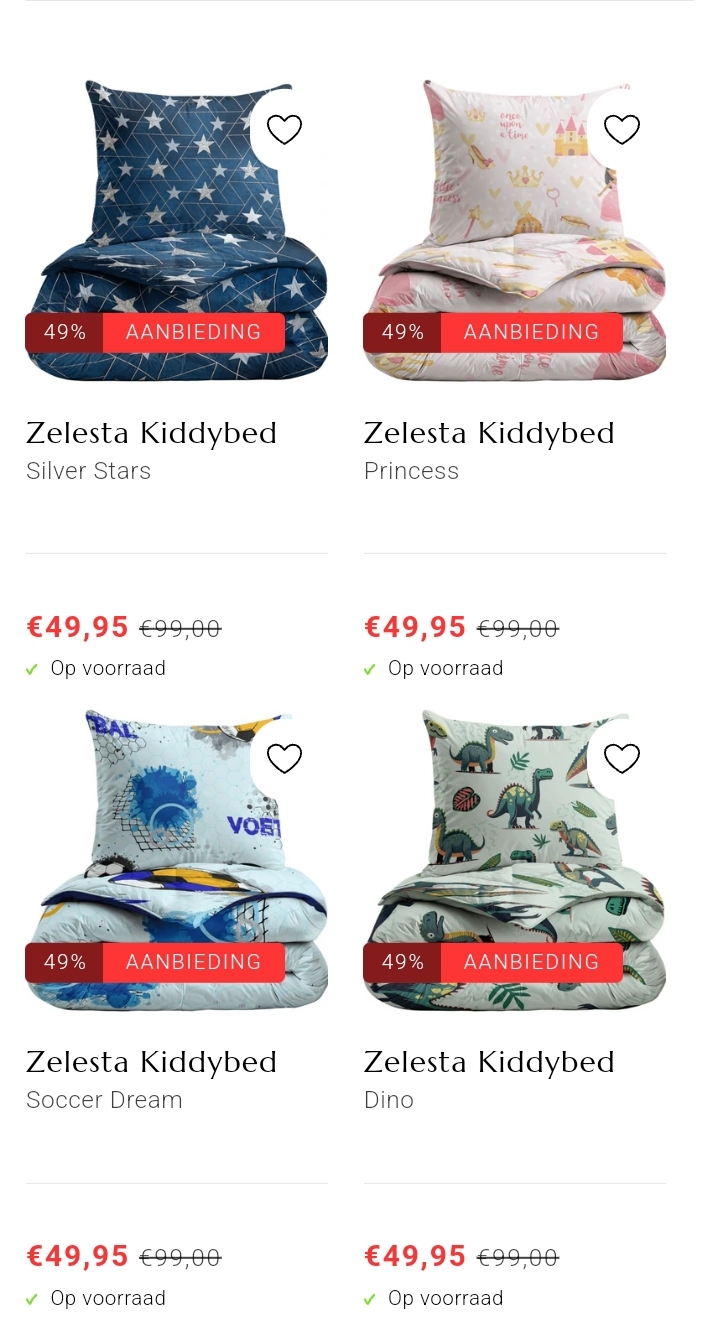The width and height of the screenshot is (720, 1328).
Task: Click the wishlist heart on Soccer Dream bedding
Action: [284, 758]
